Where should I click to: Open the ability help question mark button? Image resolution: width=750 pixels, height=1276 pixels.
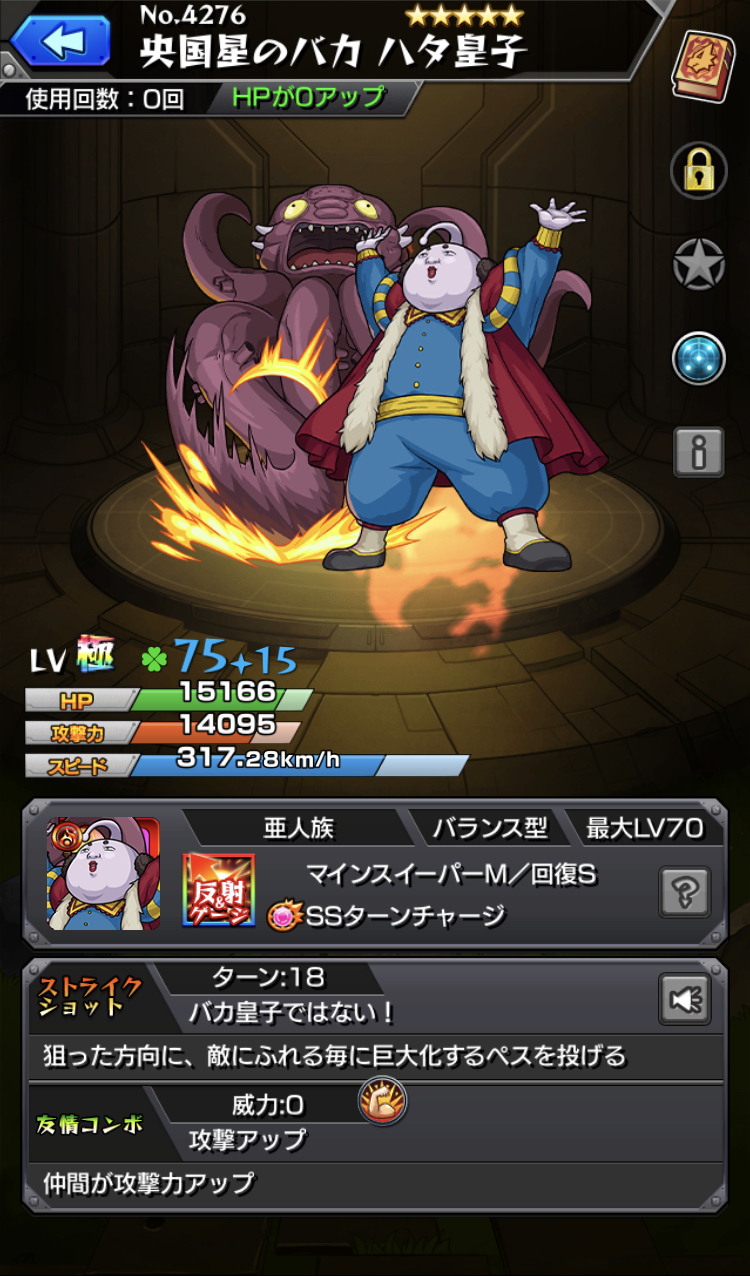685,892
